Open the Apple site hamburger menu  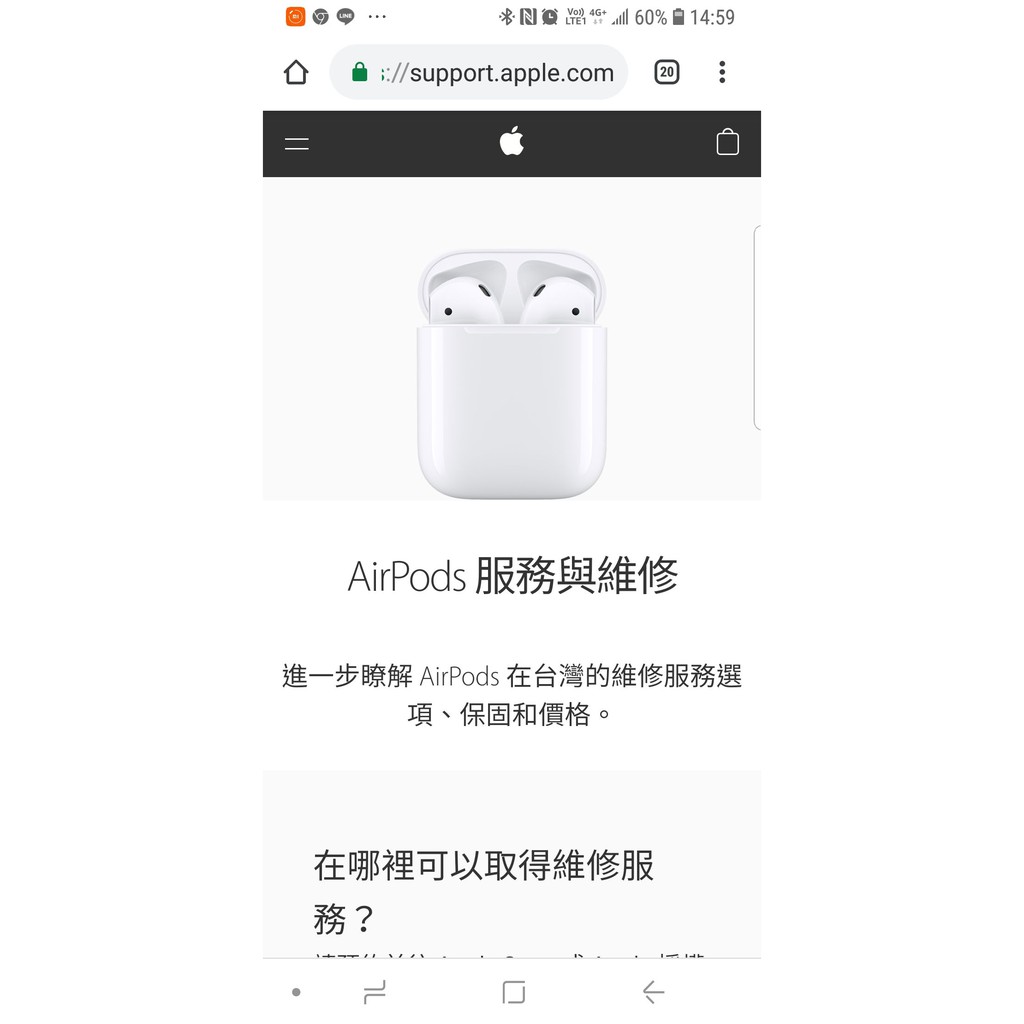point(297,144)
